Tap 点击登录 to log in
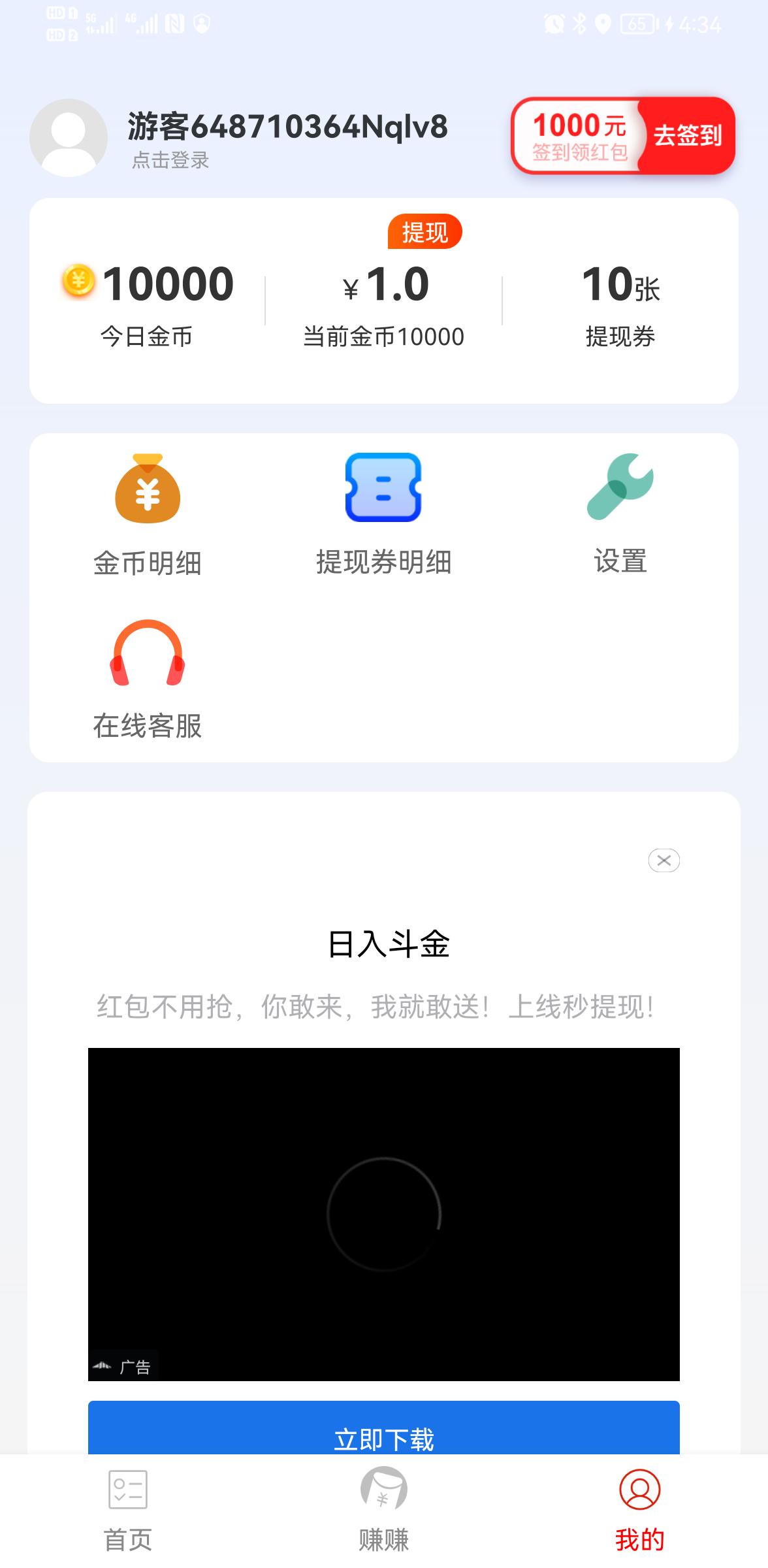This screenshot has height=1568, width=768. pos(170,160)
